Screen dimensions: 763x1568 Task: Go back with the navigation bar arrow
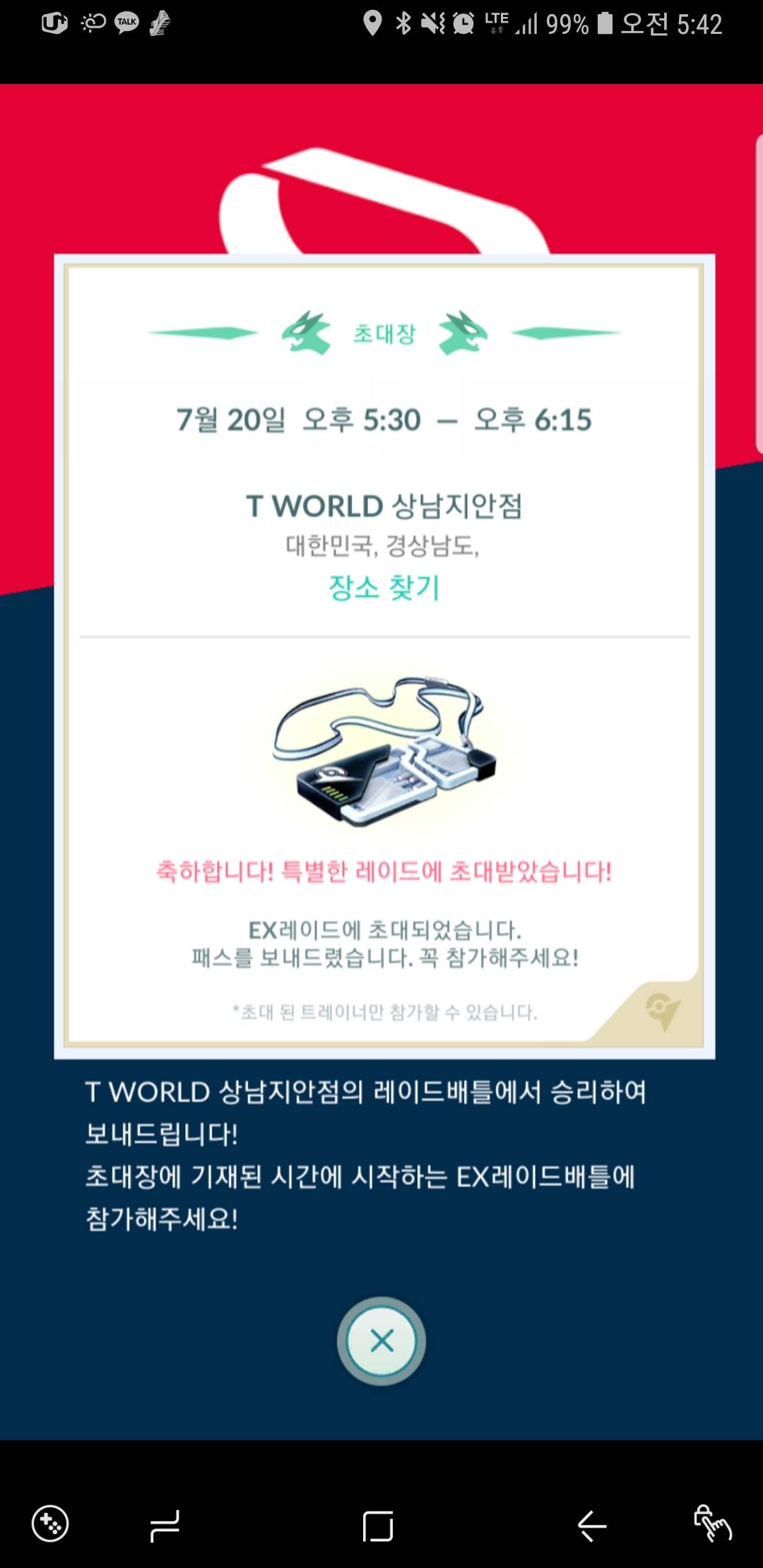coord(592,1526)
